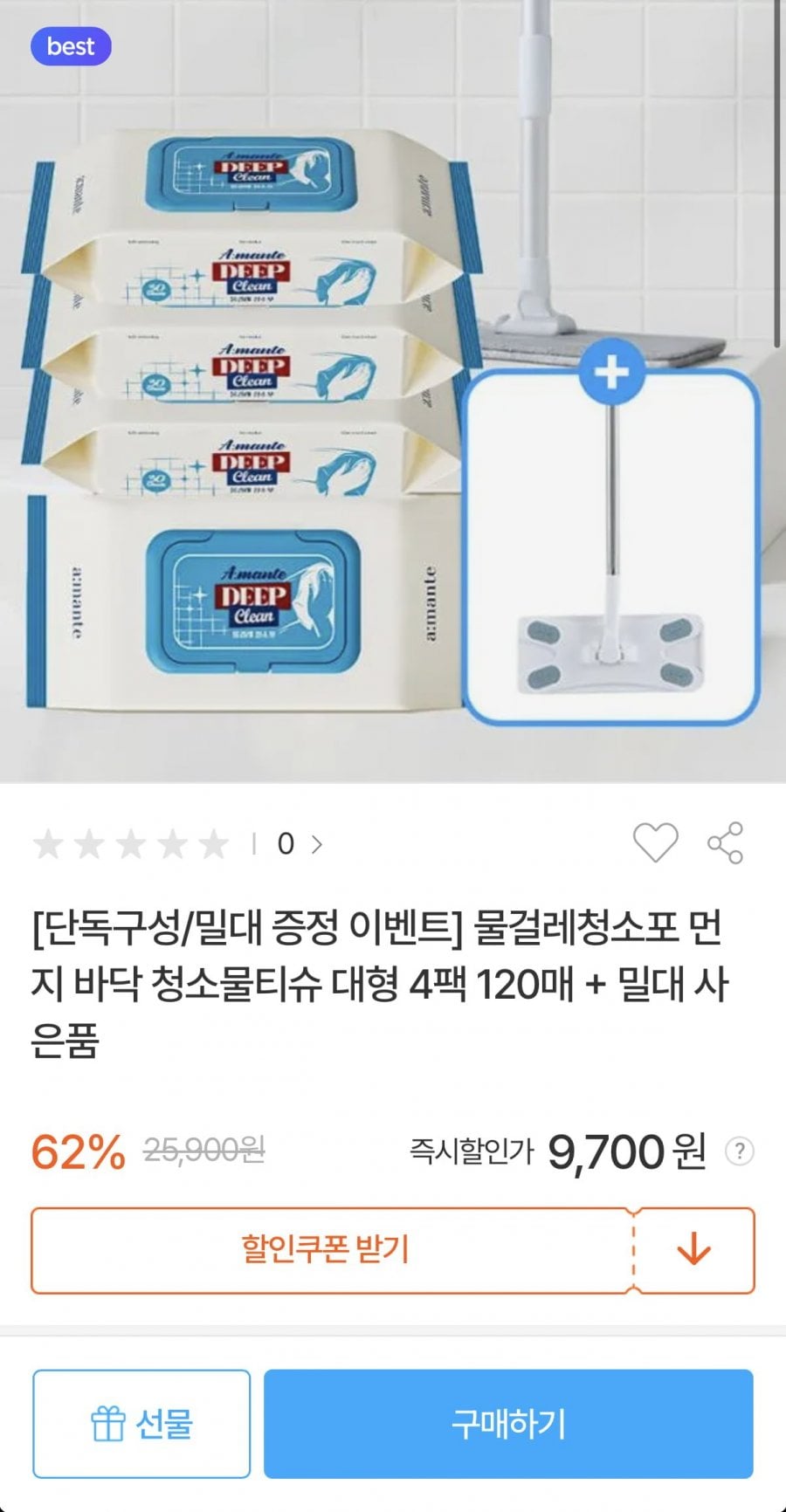
Task: Open the main product image
Action: coord(393,391)
